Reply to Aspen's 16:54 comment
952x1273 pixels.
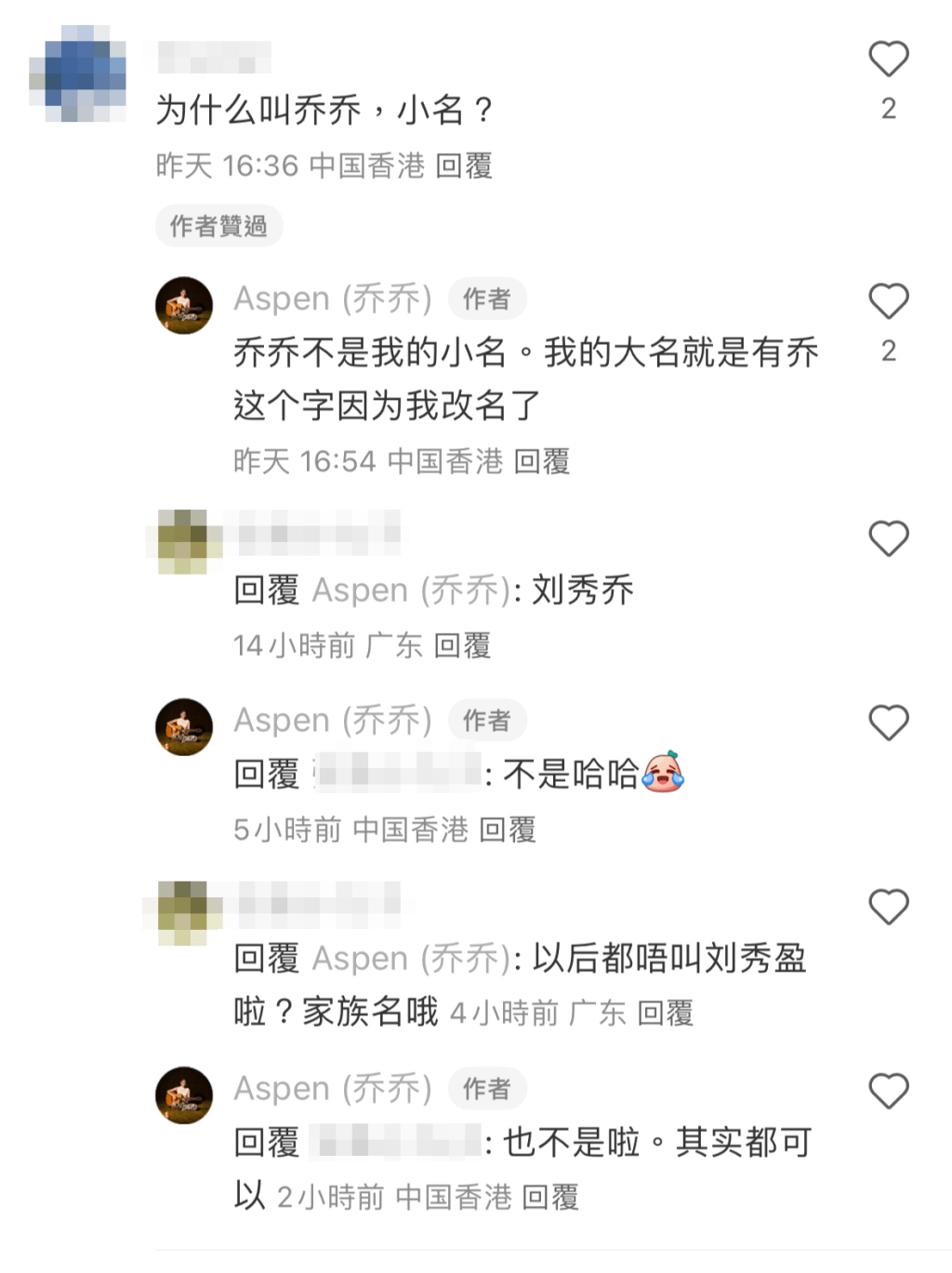click(x=541, y=461)
